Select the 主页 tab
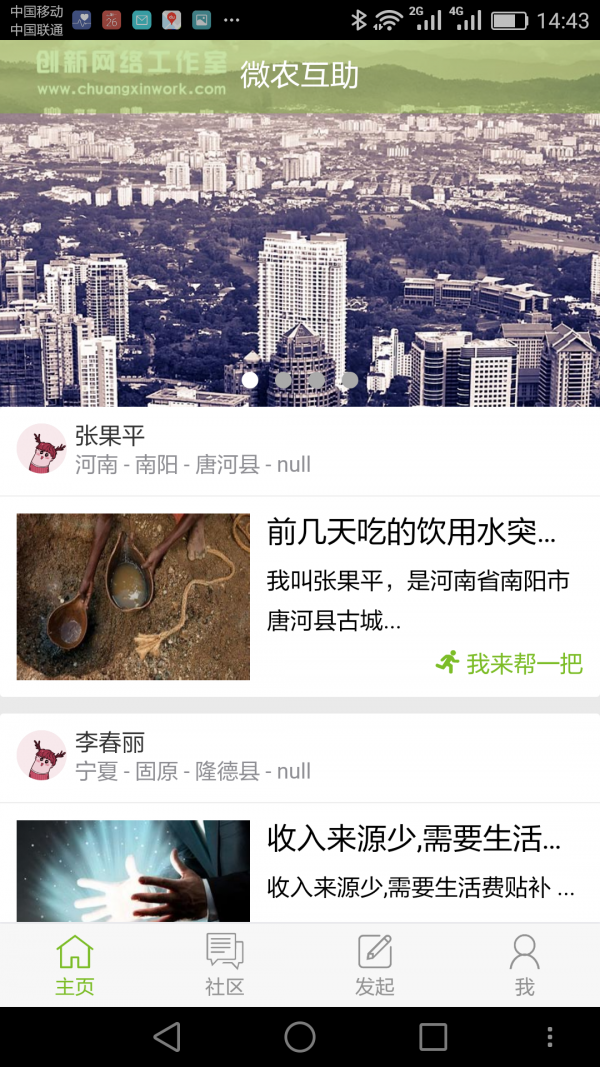This screenshot has width=600, height=1067. pyautogui.click(x=75, y=964)
